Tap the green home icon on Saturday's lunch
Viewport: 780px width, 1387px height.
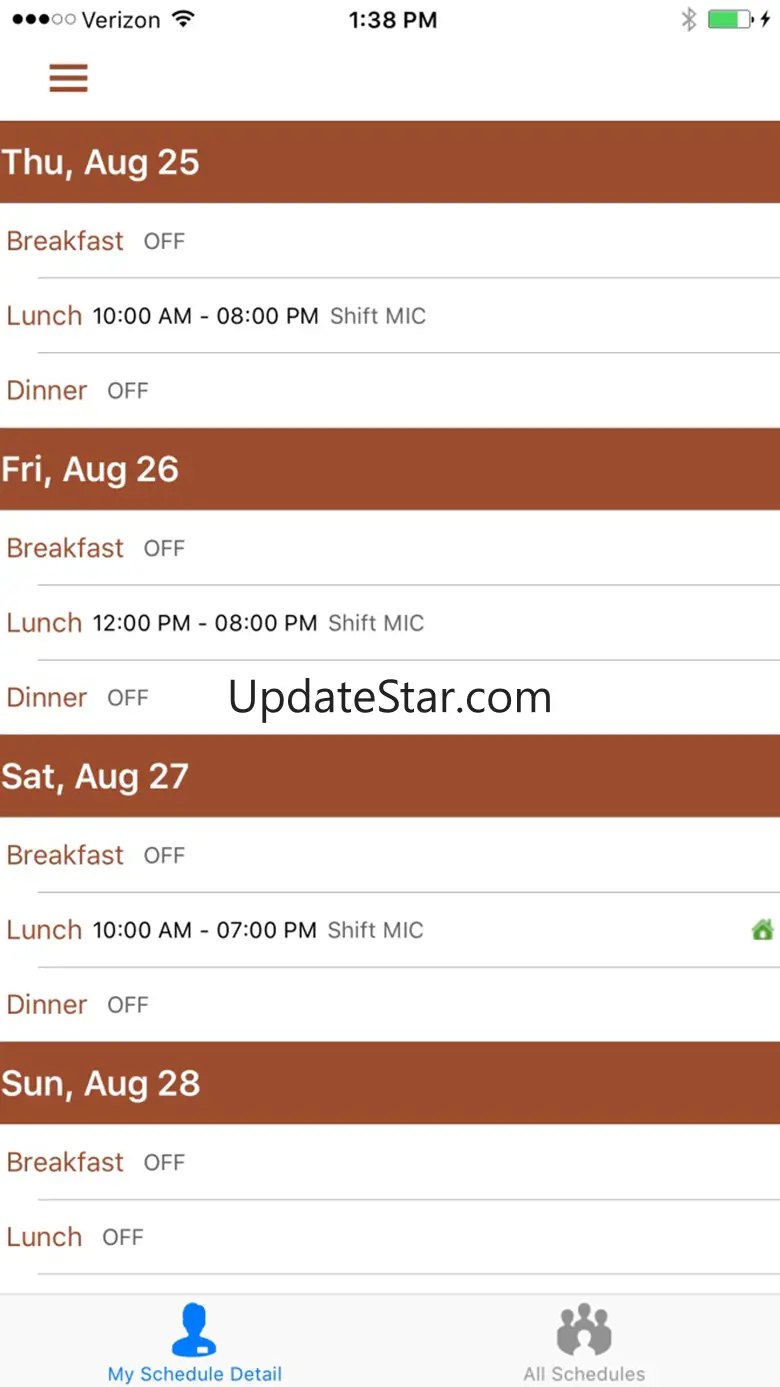pos(762,930)
